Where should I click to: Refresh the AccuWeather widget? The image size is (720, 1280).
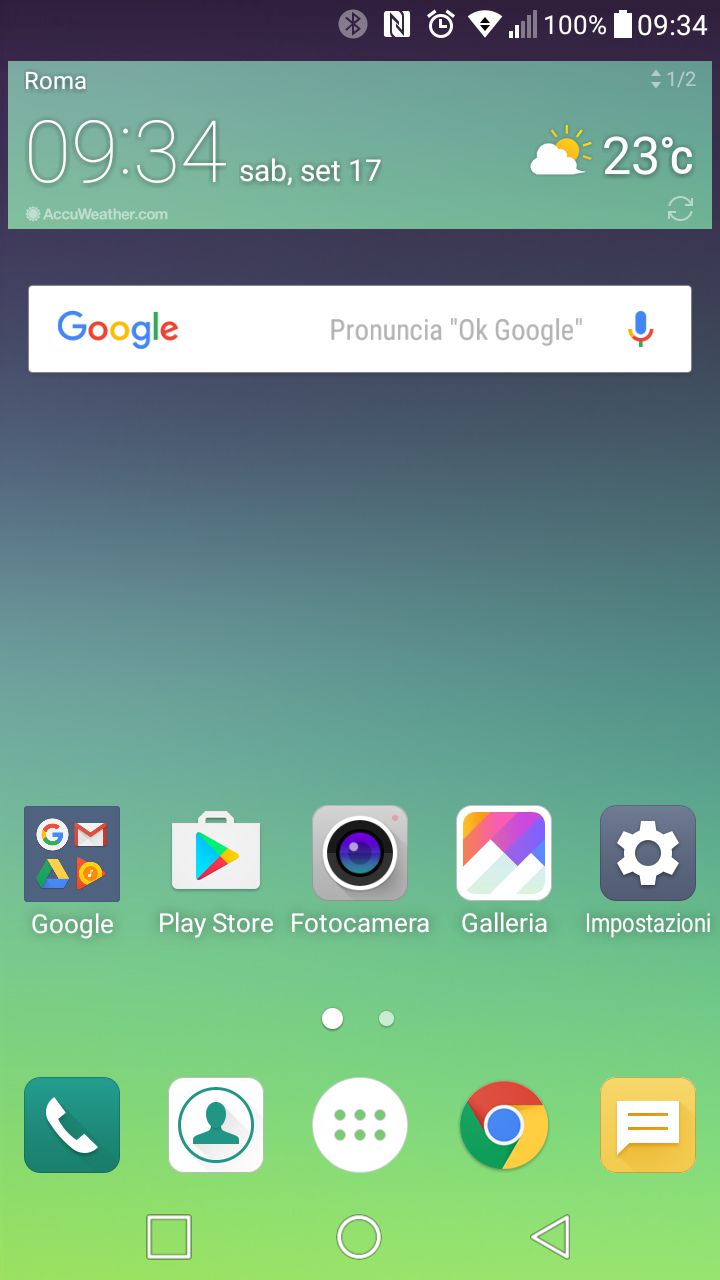tap(680, 209)
